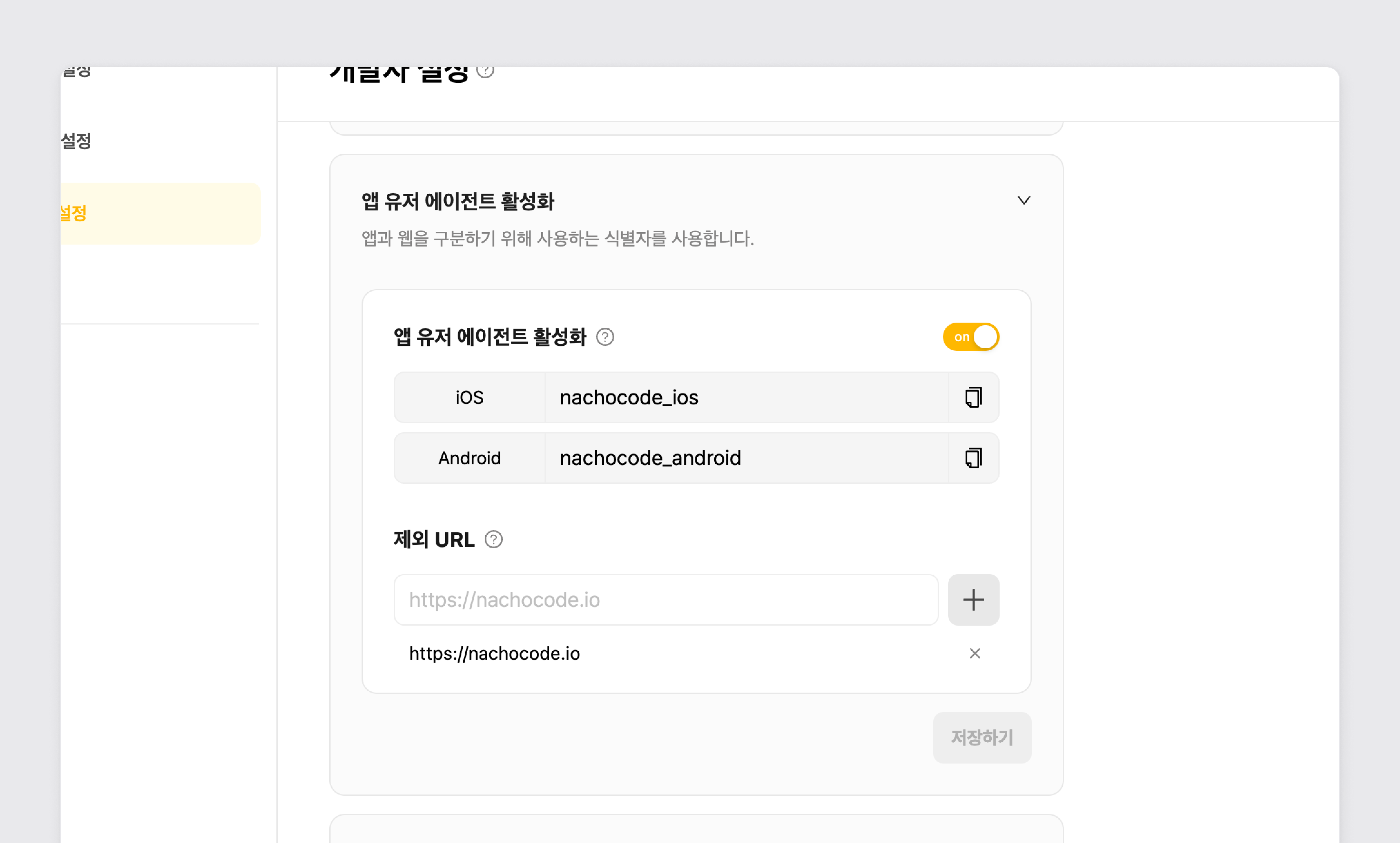
Task: Focus the 제외 URL input field
Action: pyautogui.click(x=666, y=600)
